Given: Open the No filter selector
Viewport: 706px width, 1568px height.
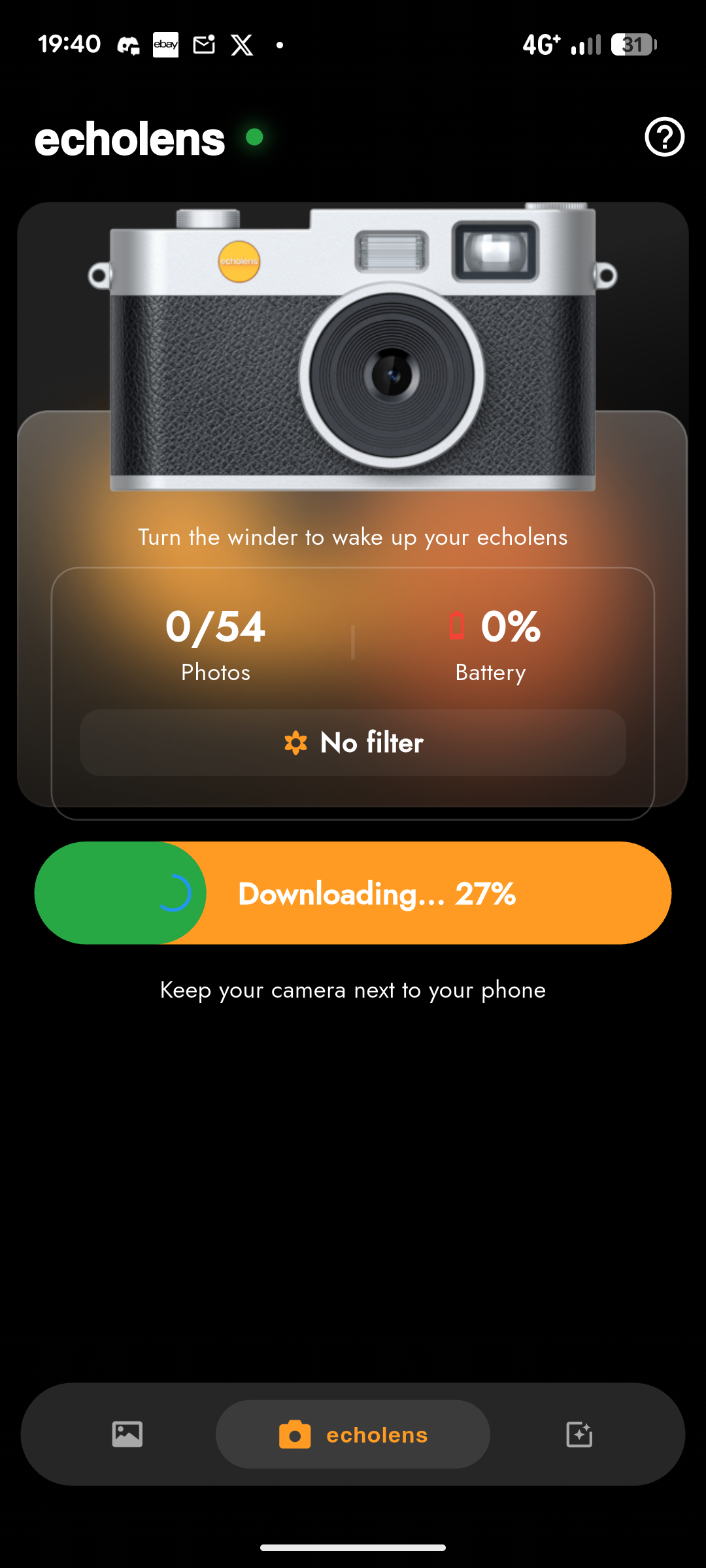Looking at the screenshot, I should click(353, 743).
